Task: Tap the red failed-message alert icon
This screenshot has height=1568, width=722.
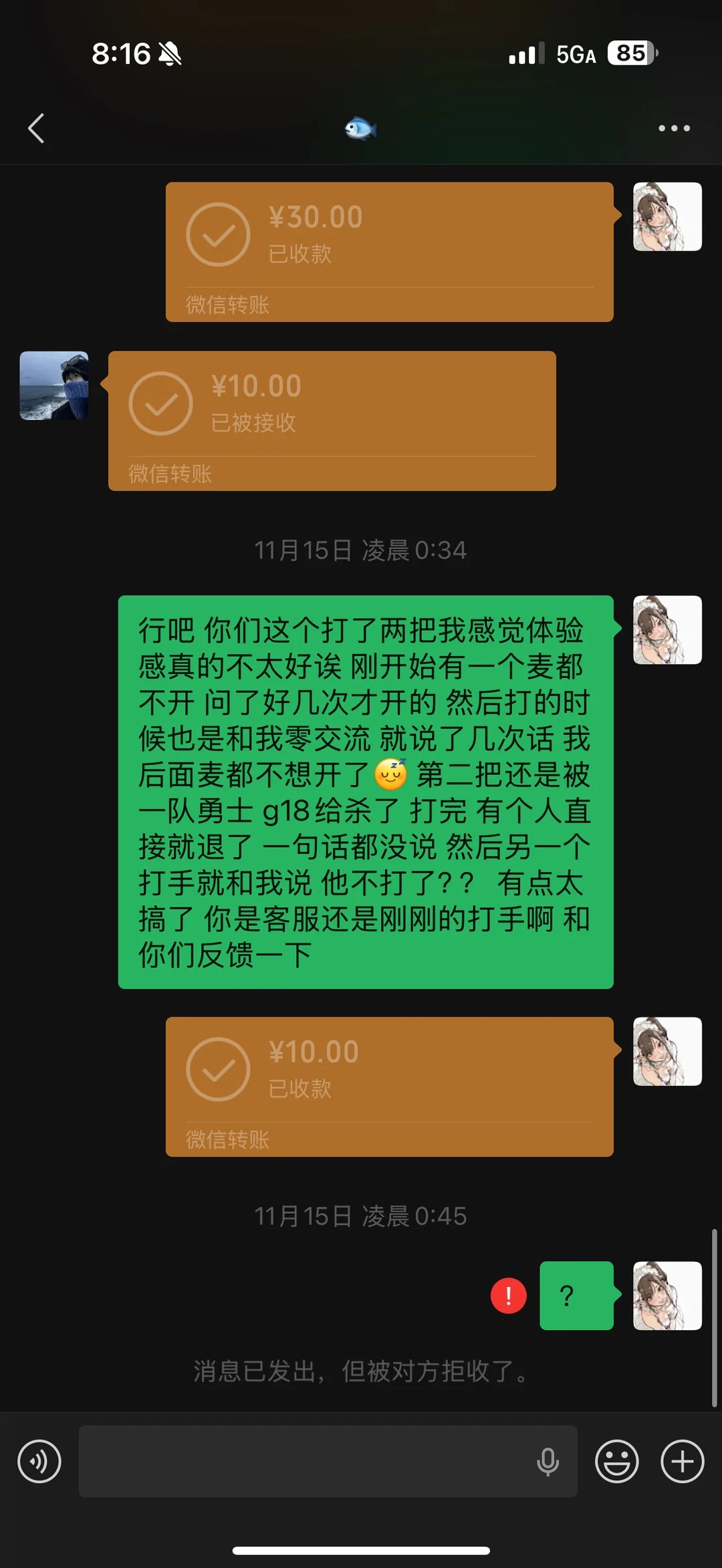Action: [x=508, y=1295]
